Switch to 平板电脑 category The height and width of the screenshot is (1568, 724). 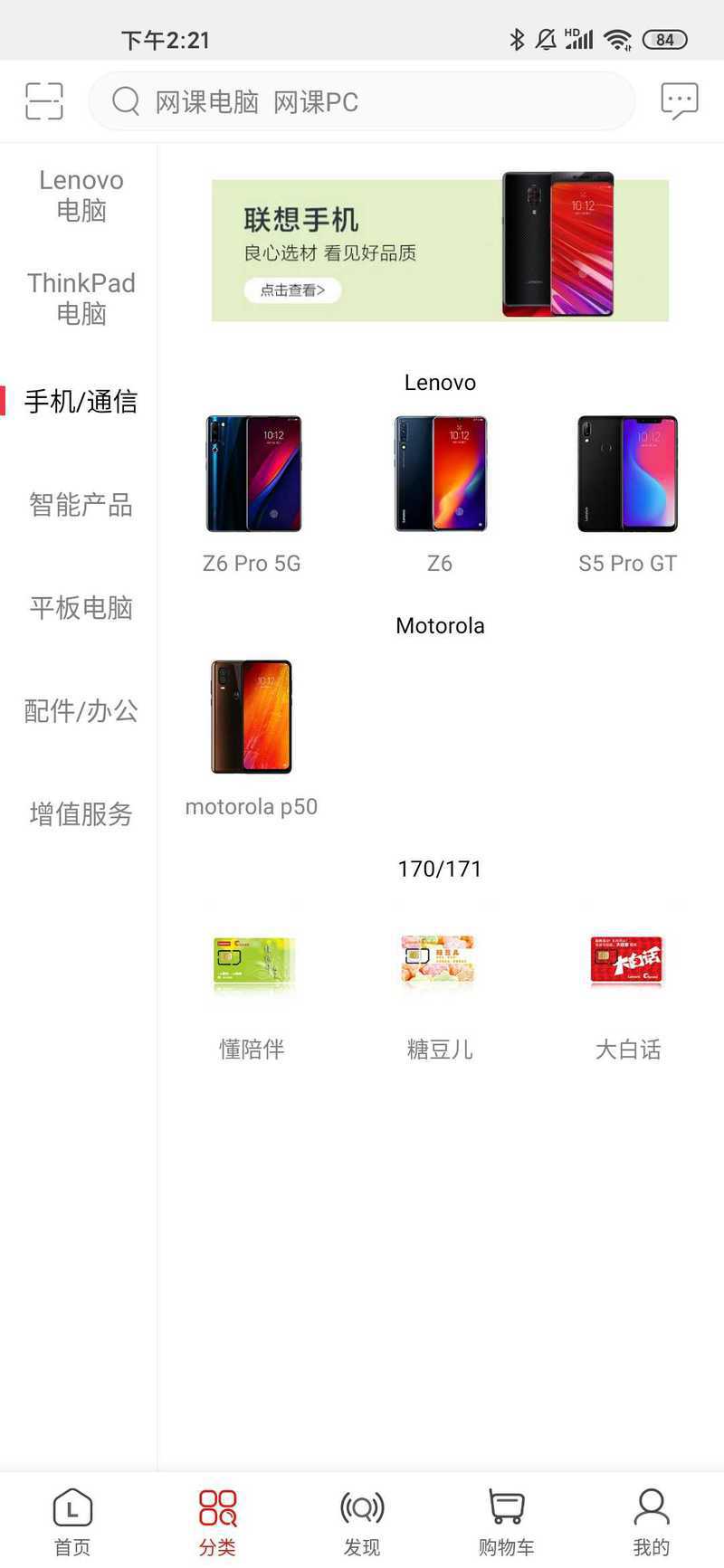click(x=81, y=608)
